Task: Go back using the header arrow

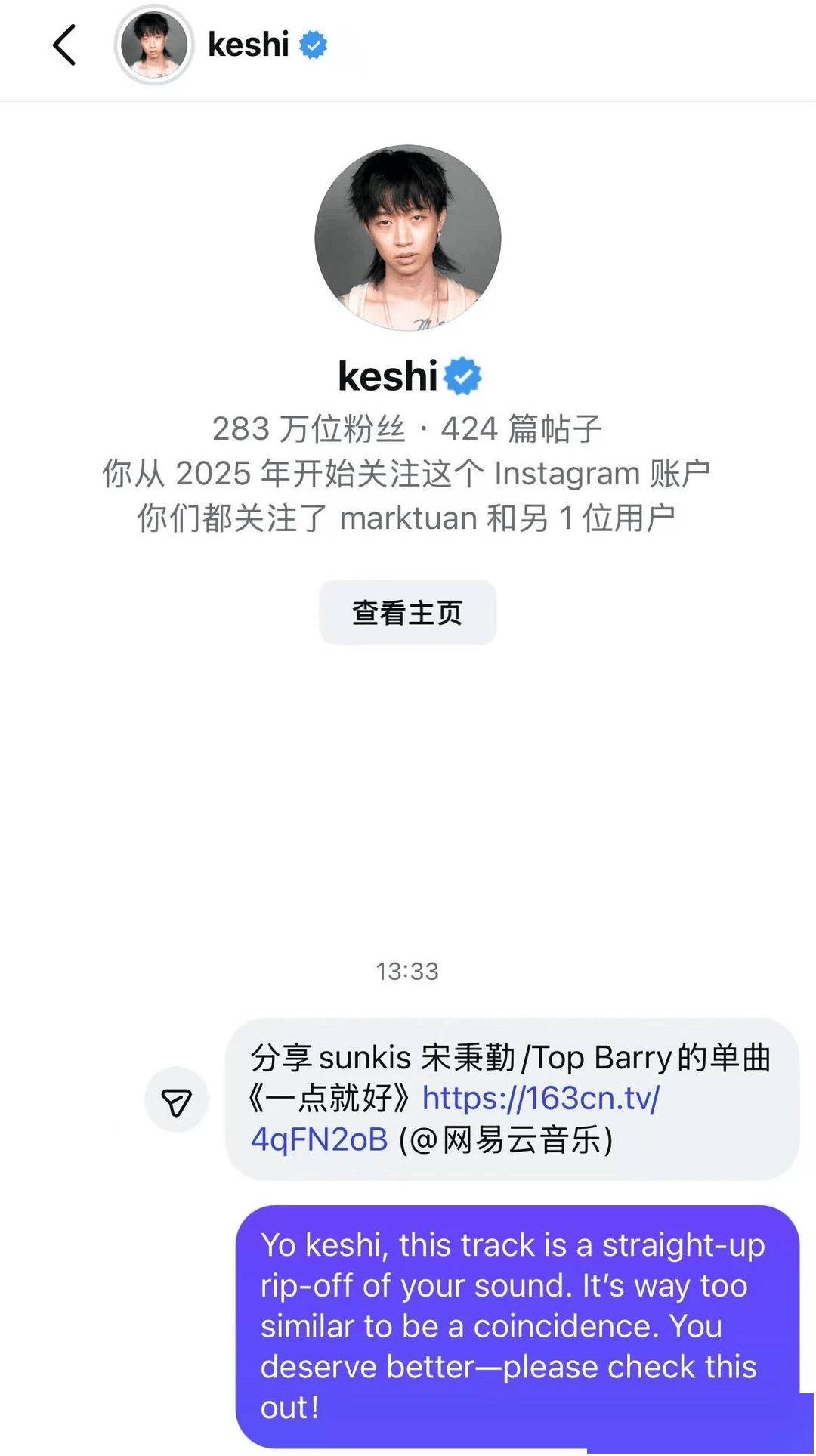Action: coord(65,45)
